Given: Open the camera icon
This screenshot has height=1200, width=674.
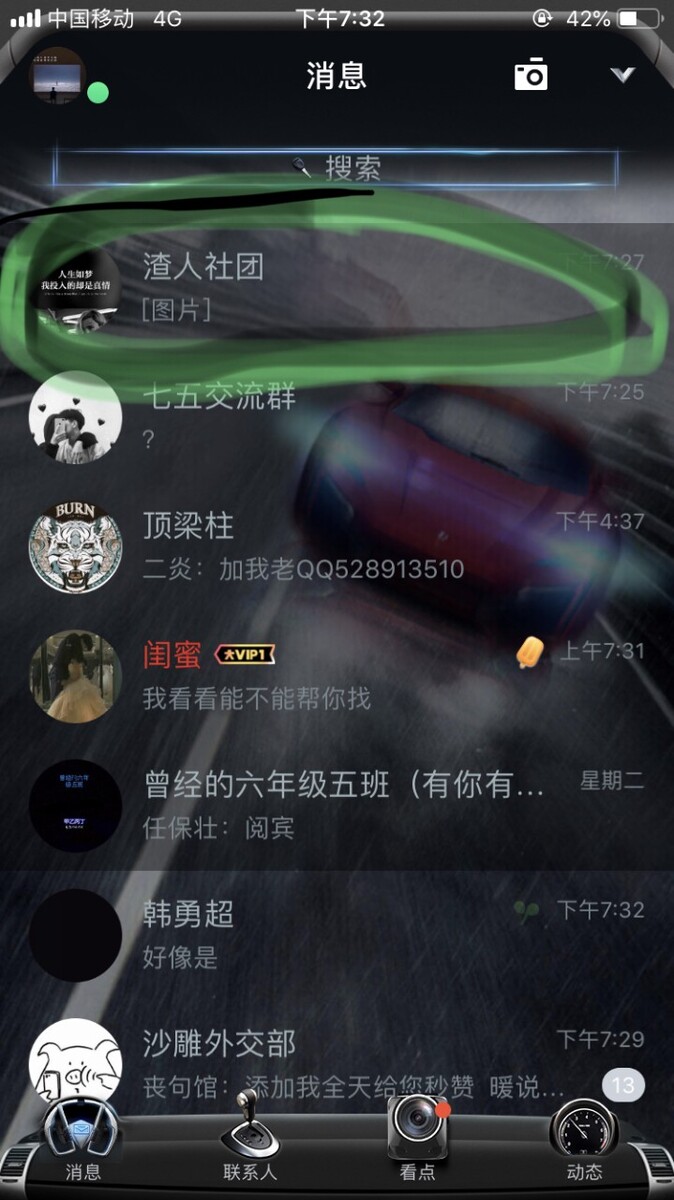Looking at the screenshot, I should click(x=531, y=75).
